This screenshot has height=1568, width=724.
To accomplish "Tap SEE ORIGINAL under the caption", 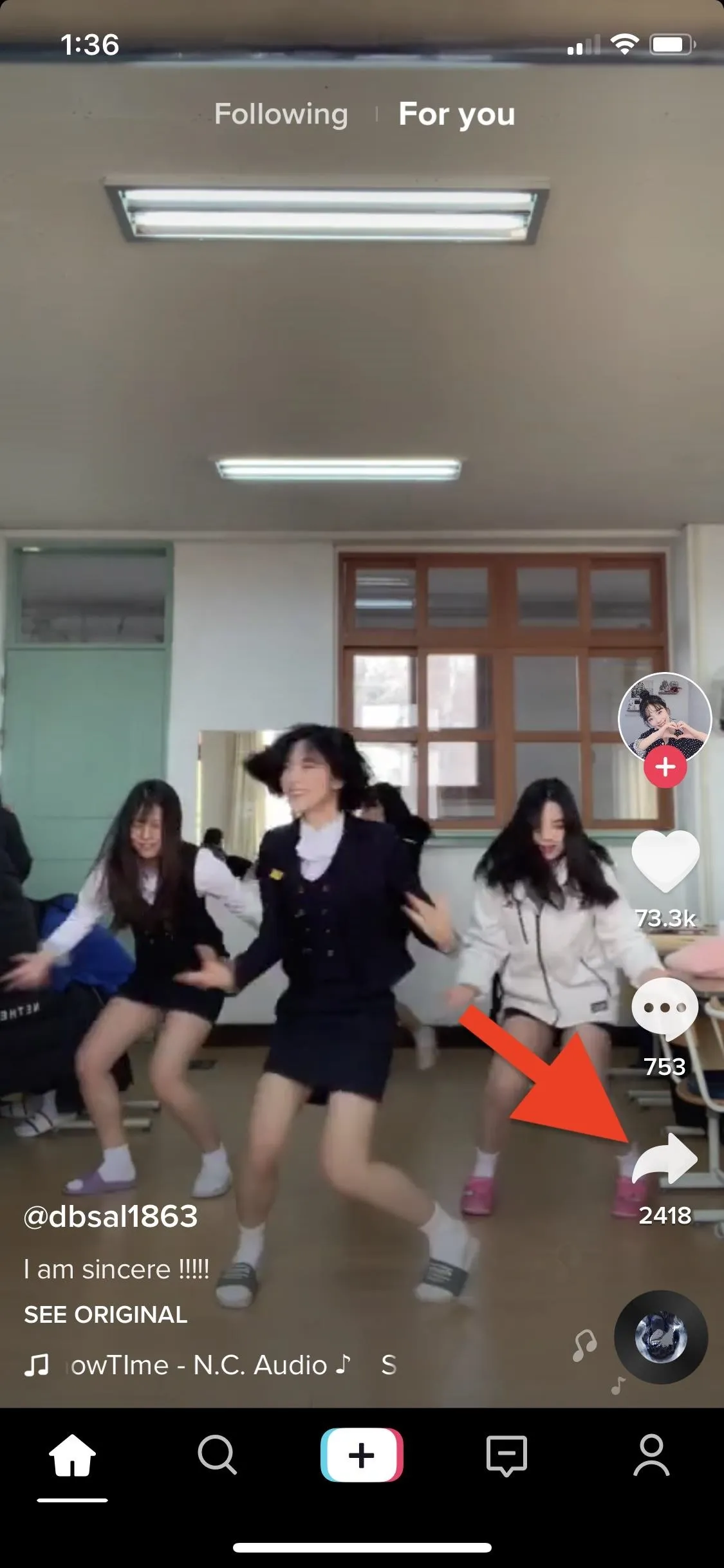I will tap(106, 1314).
